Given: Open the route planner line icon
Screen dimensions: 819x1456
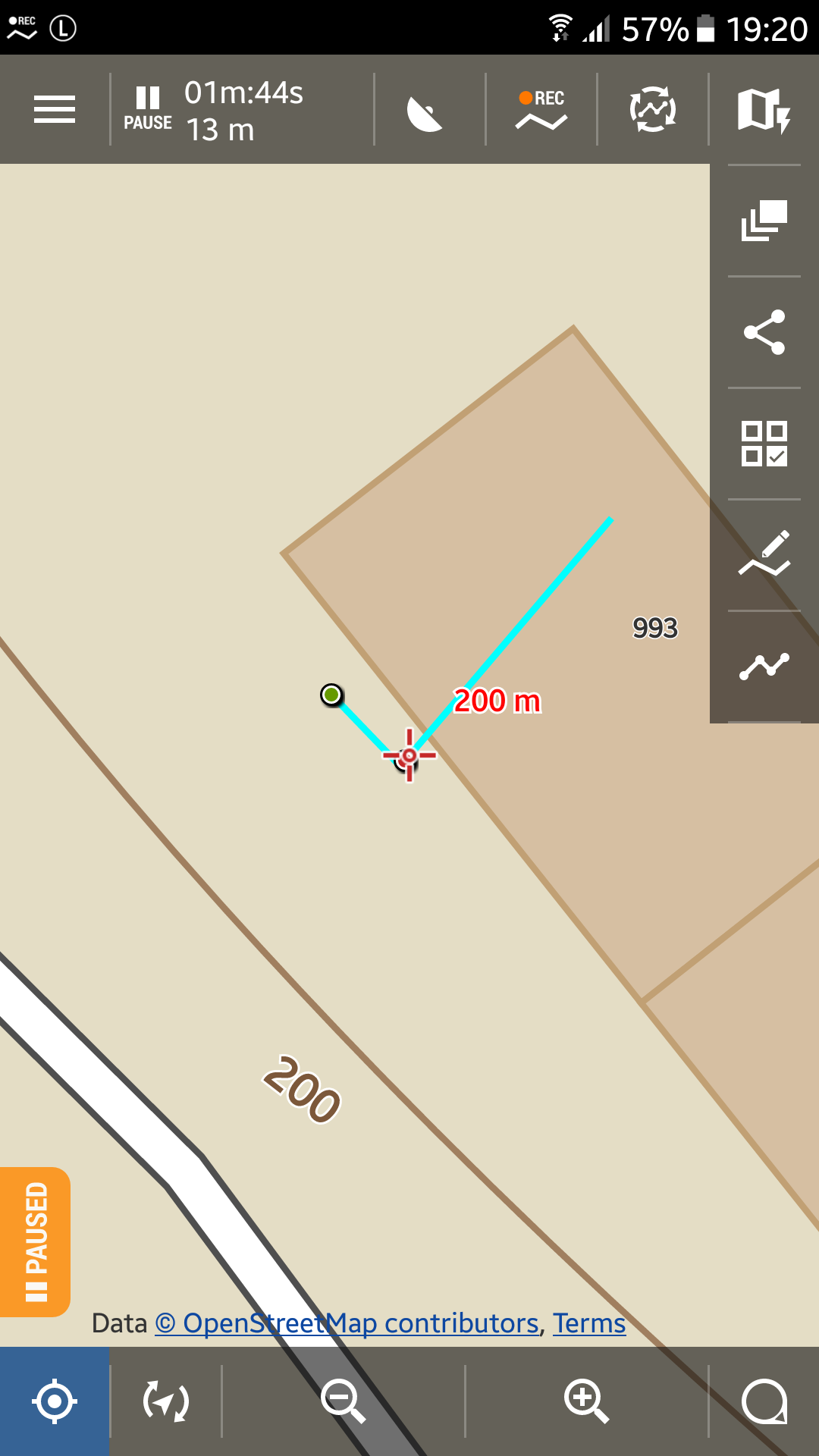Looking at the screenshot, I should (x=764, y=667).
